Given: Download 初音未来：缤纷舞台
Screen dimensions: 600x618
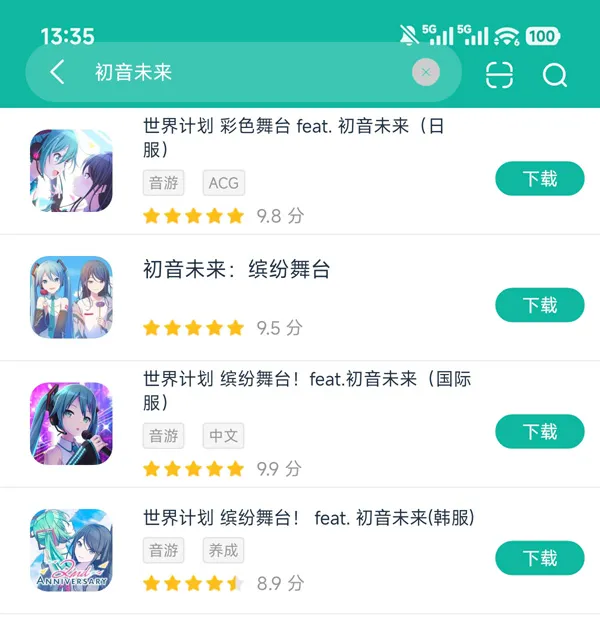Looking at the screenshot, I should tap(539, 305).
